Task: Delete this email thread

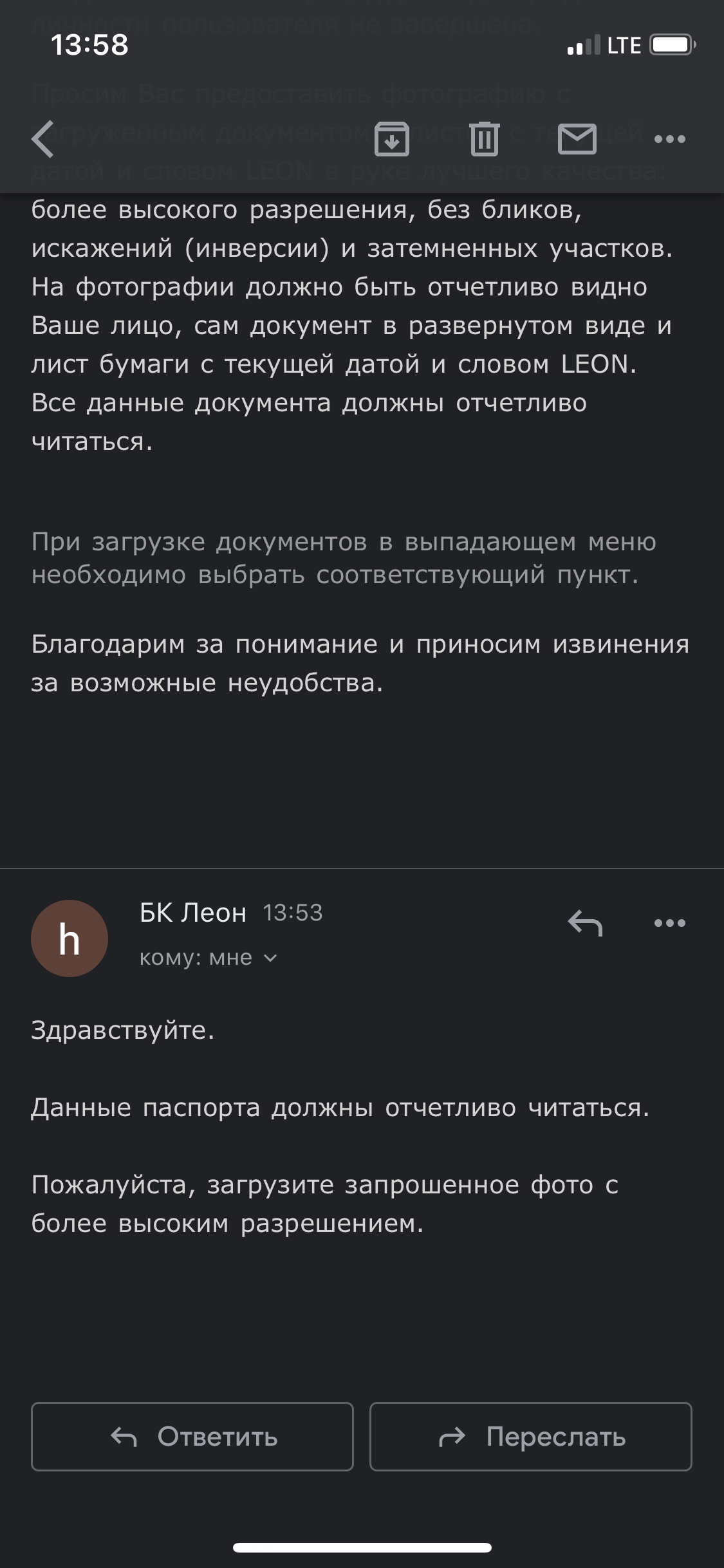Action: click(484, 139)
